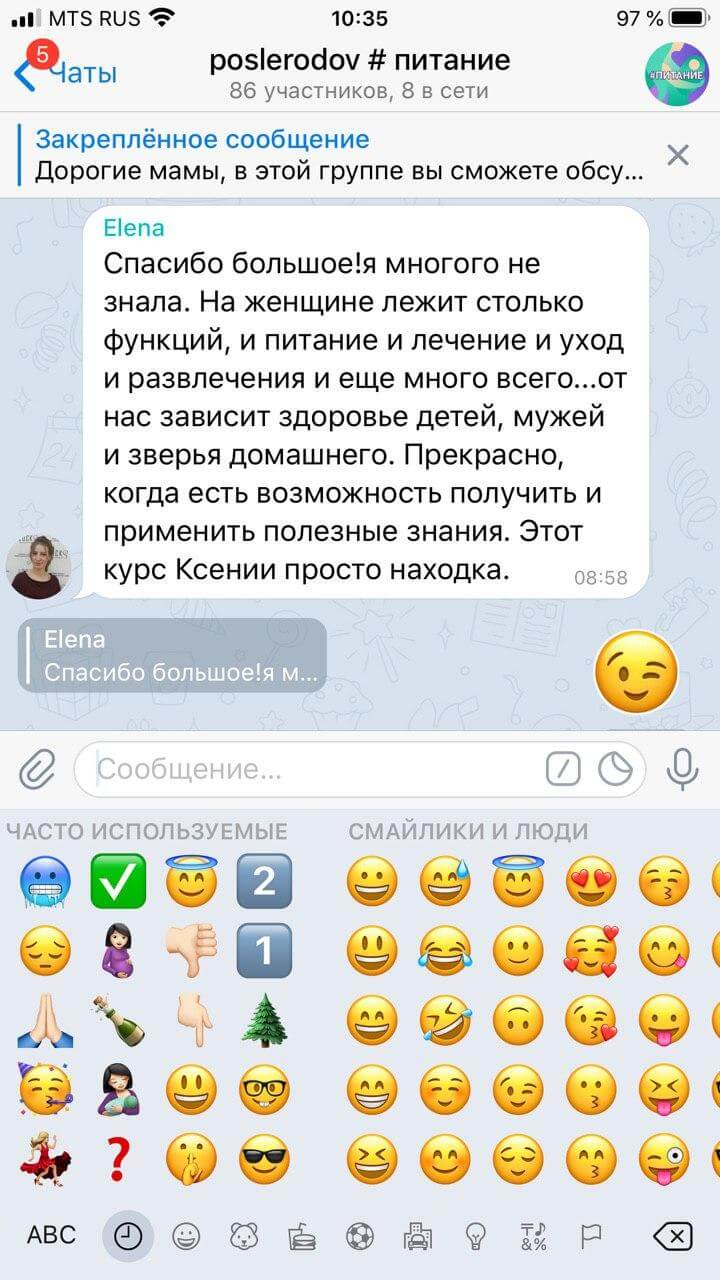Switch to the animals emoji category
Image resolution: width=720 pixels, height=1280 pixels.
[244, 1237]
